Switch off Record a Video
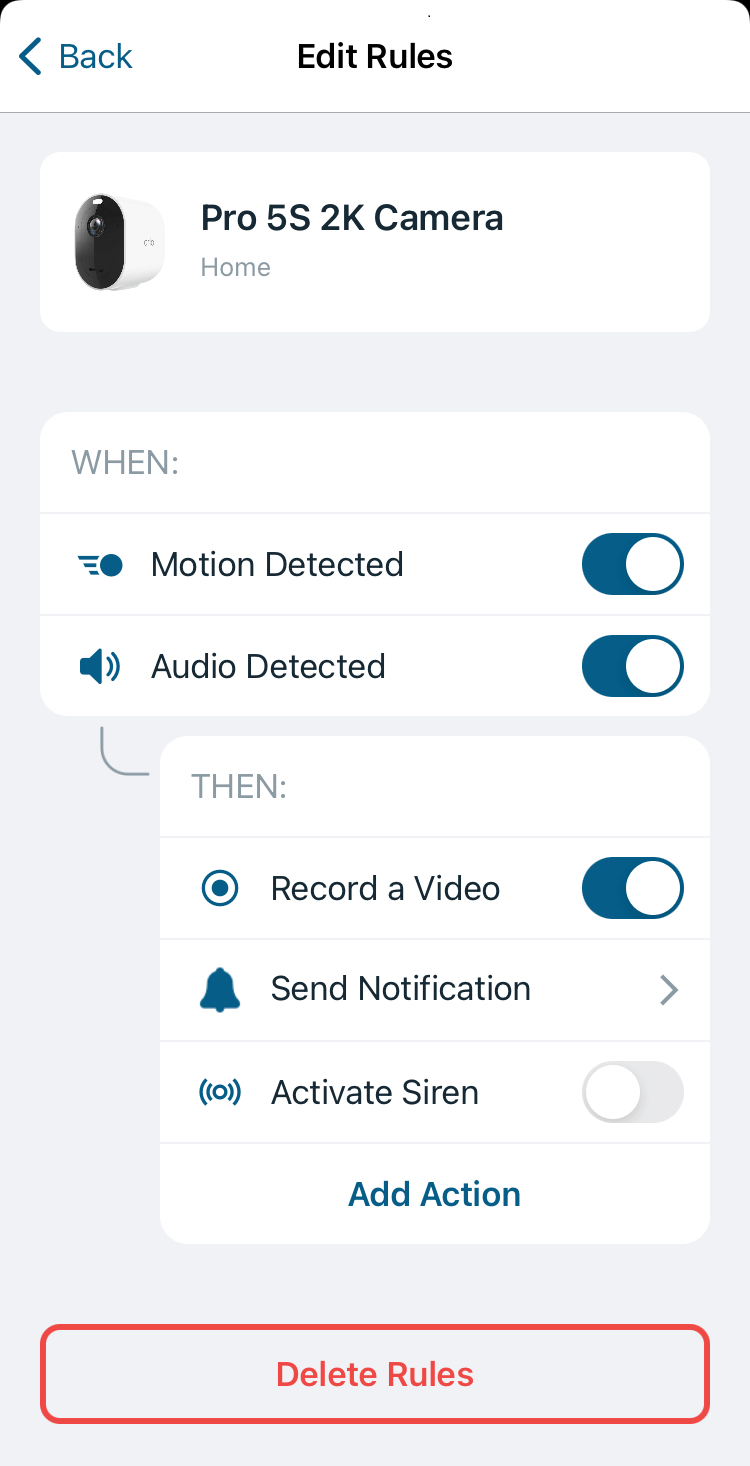Screen dimensions: 750x1466 tap(632, 888)
